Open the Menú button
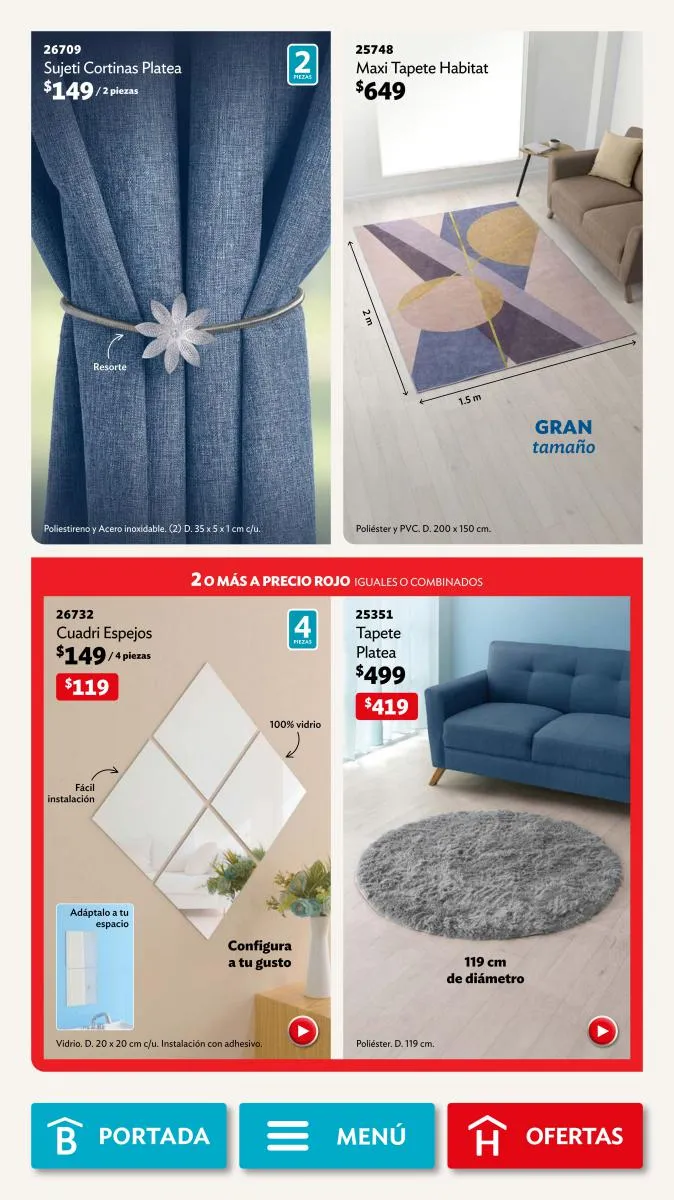 [337, 1136]
